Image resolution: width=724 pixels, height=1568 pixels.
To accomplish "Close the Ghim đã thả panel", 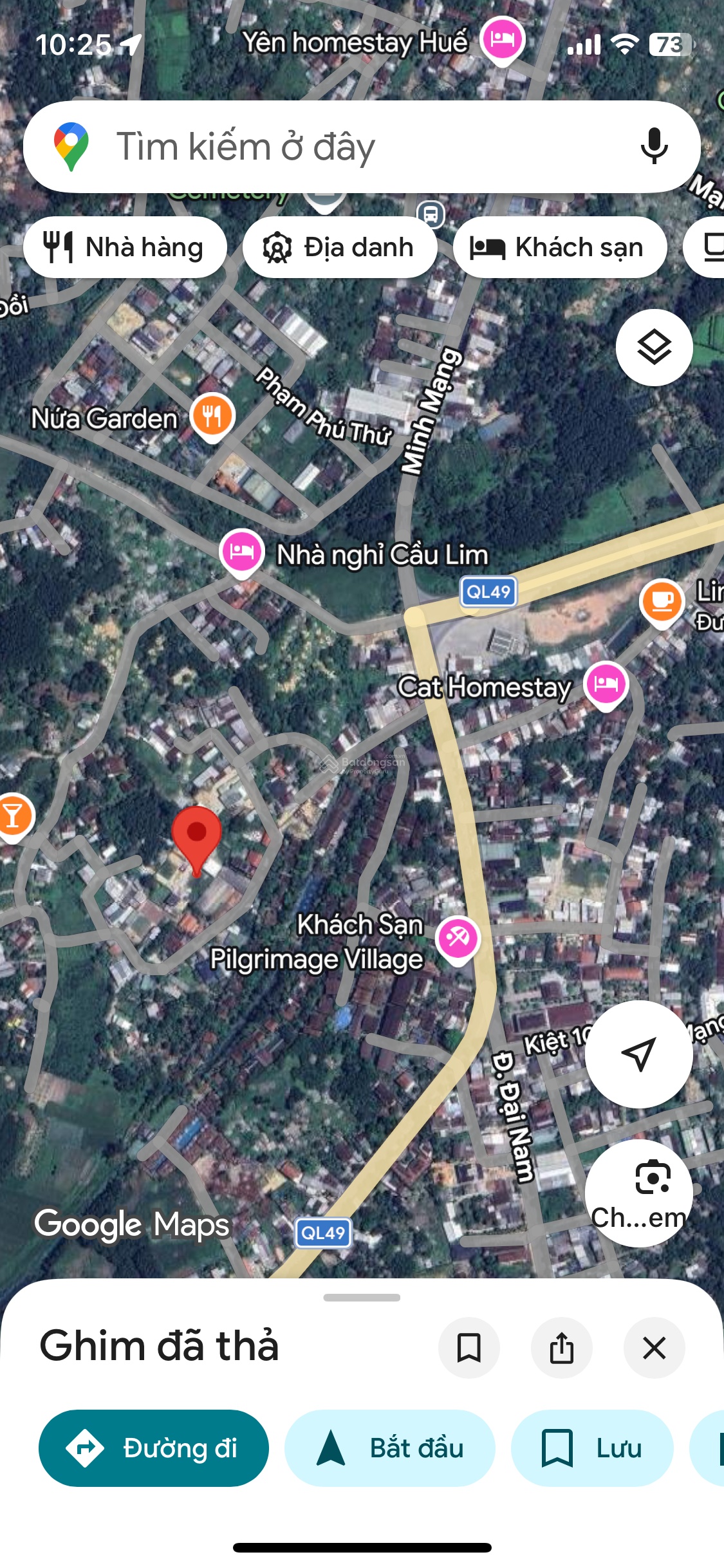I will [654, 1347].
